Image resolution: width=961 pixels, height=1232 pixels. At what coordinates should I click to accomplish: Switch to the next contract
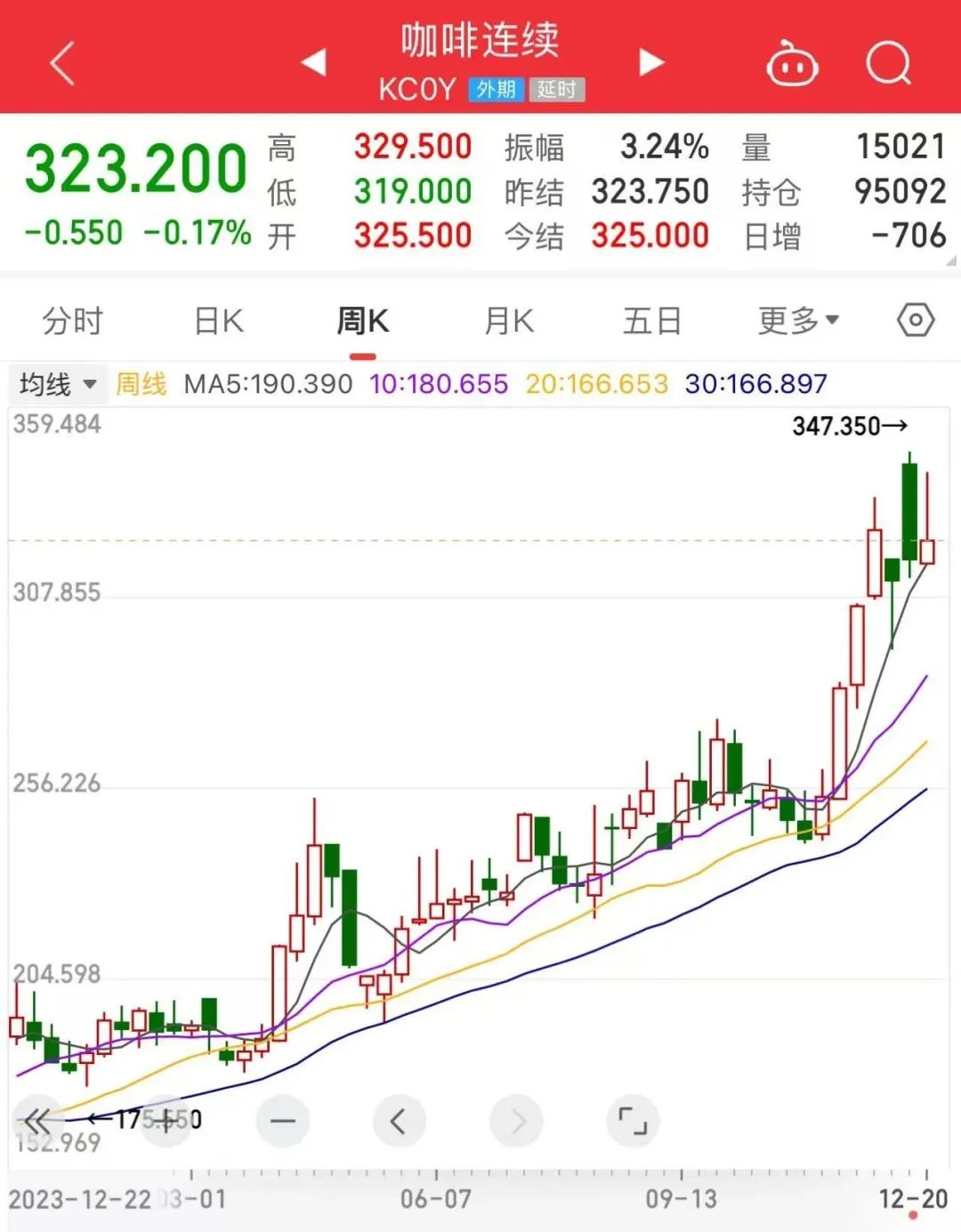(651, 62)
